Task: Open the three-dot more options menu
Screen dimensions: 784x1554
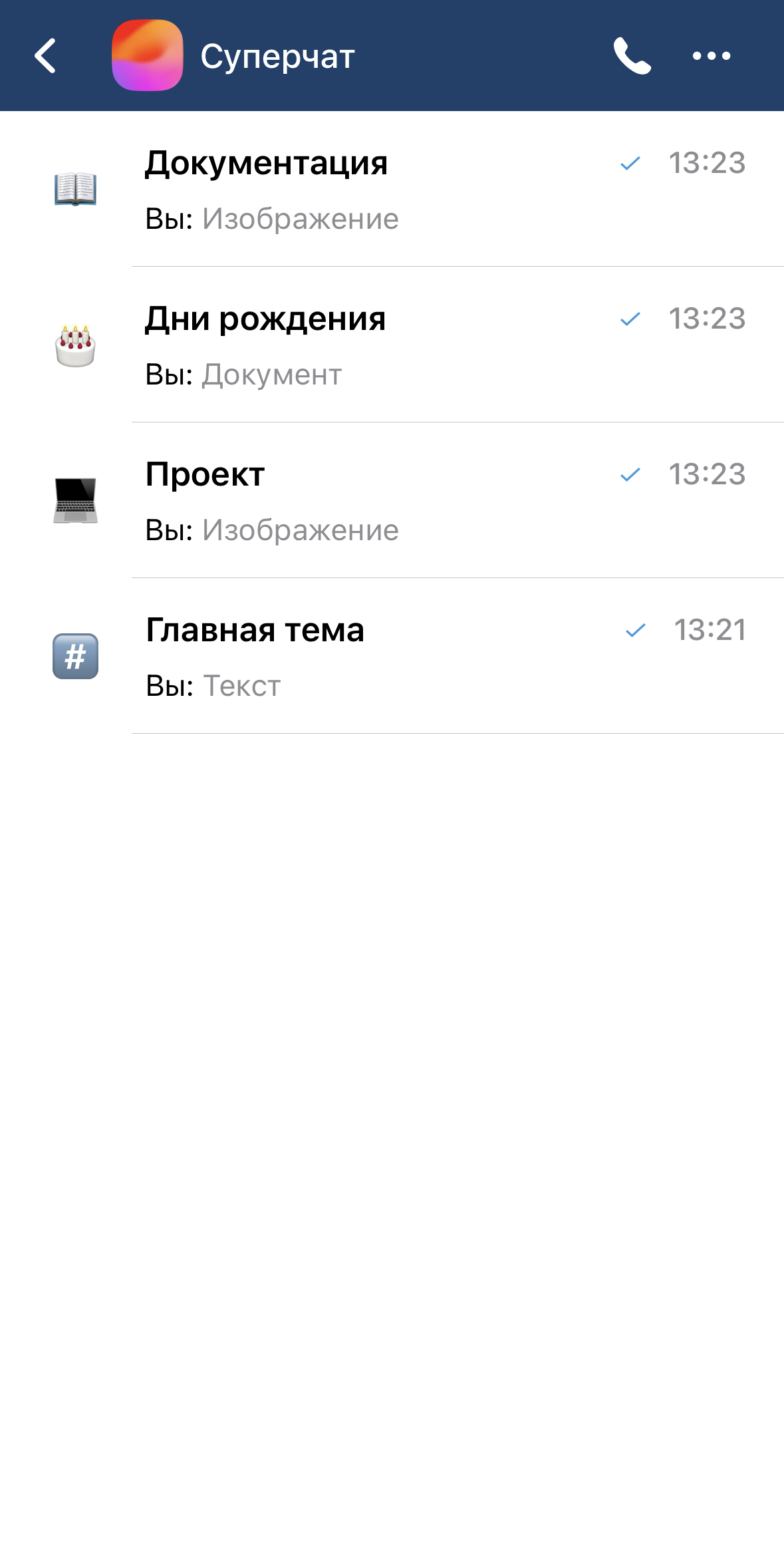Action: coord(711,56)
